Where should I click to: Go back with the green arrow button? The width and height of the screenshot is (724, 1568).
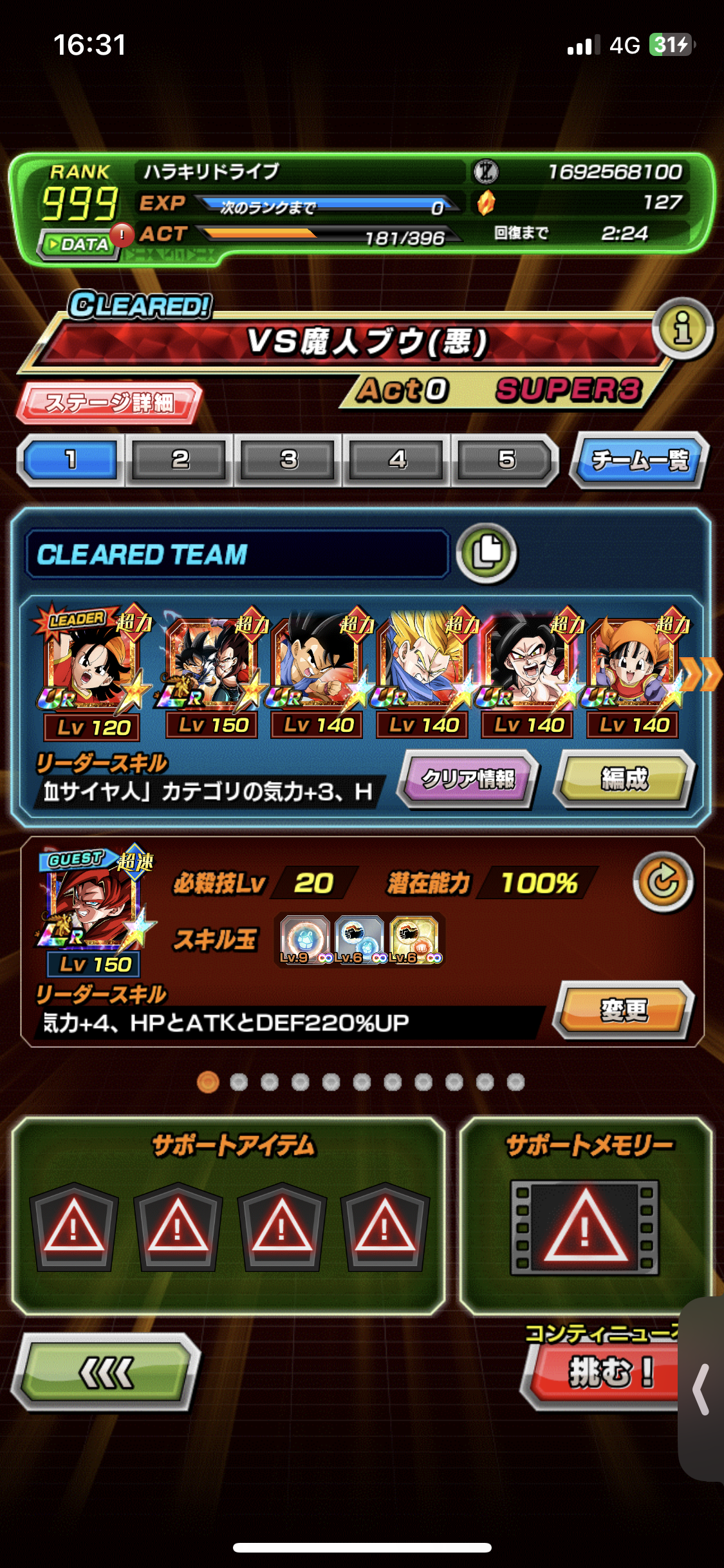[x=106, y=1372]
